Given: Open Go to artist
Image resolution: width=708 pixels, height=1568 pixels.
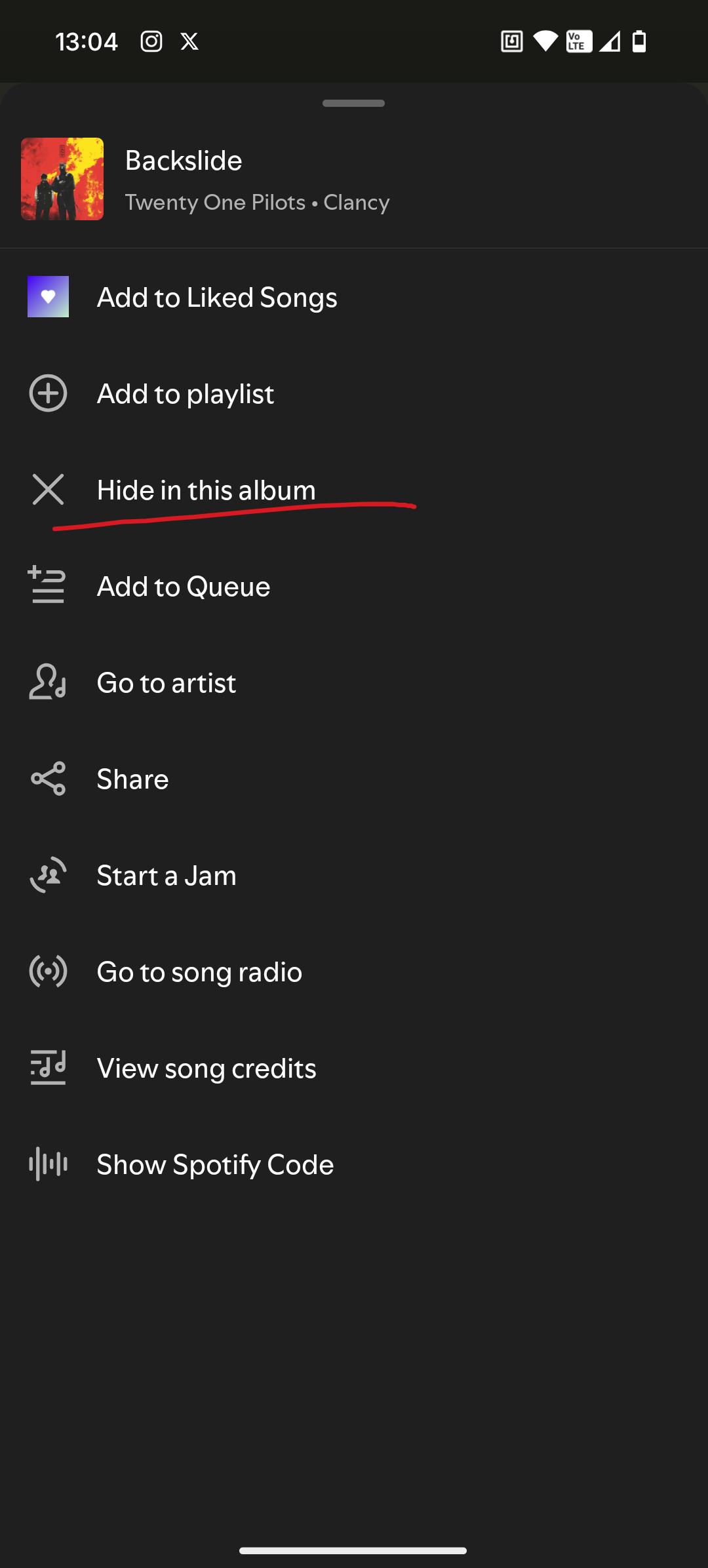Looking at the screenshot, I should [354, 682].
